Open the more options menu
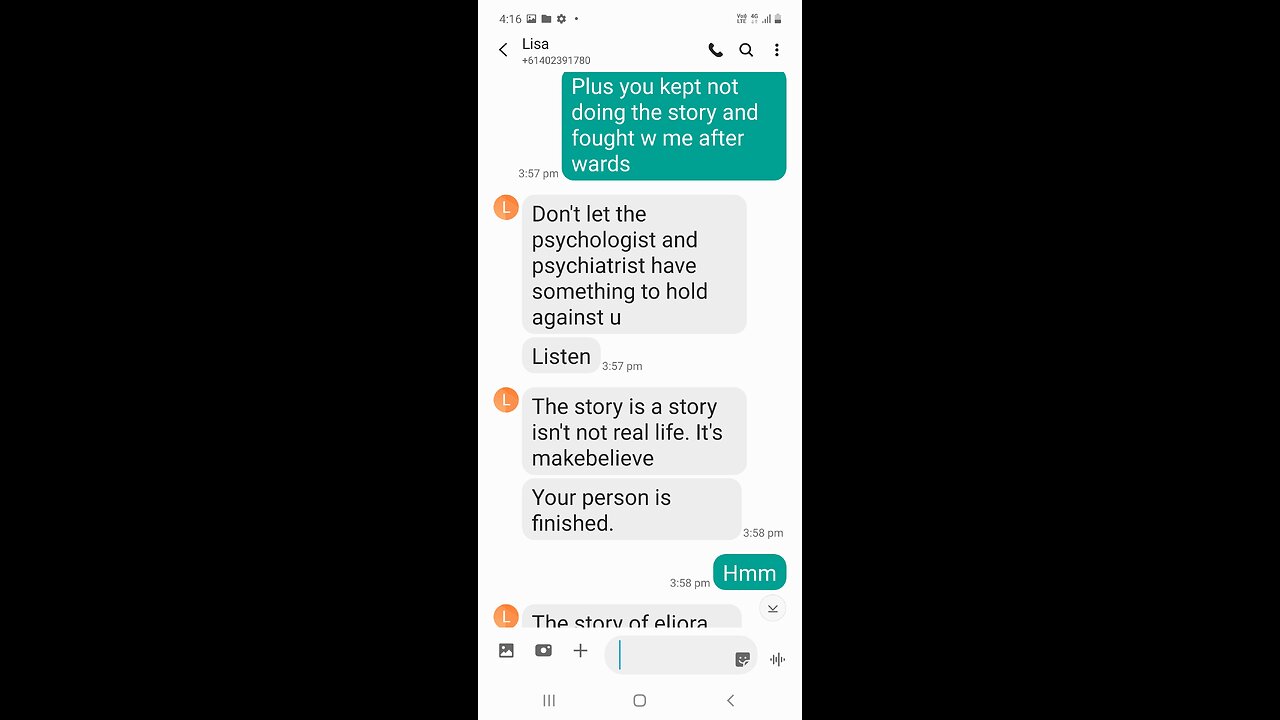The width and height of the screenshot is (1280, 720). pyautogui.click(x=776, y=50)
